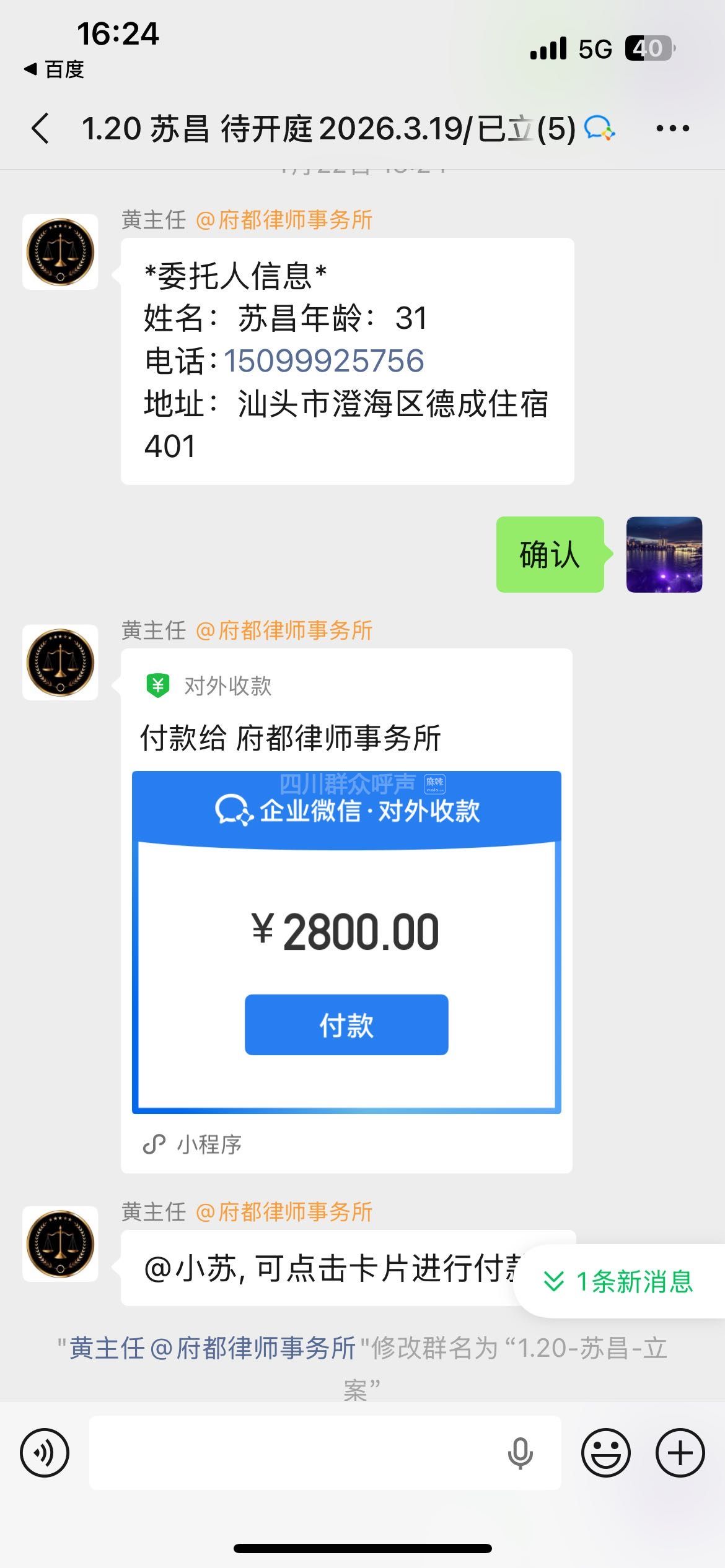Start voice dictation with the microphone
Image resolution: width=725 pixels, height=1568 pixels.
[520, 1453]
